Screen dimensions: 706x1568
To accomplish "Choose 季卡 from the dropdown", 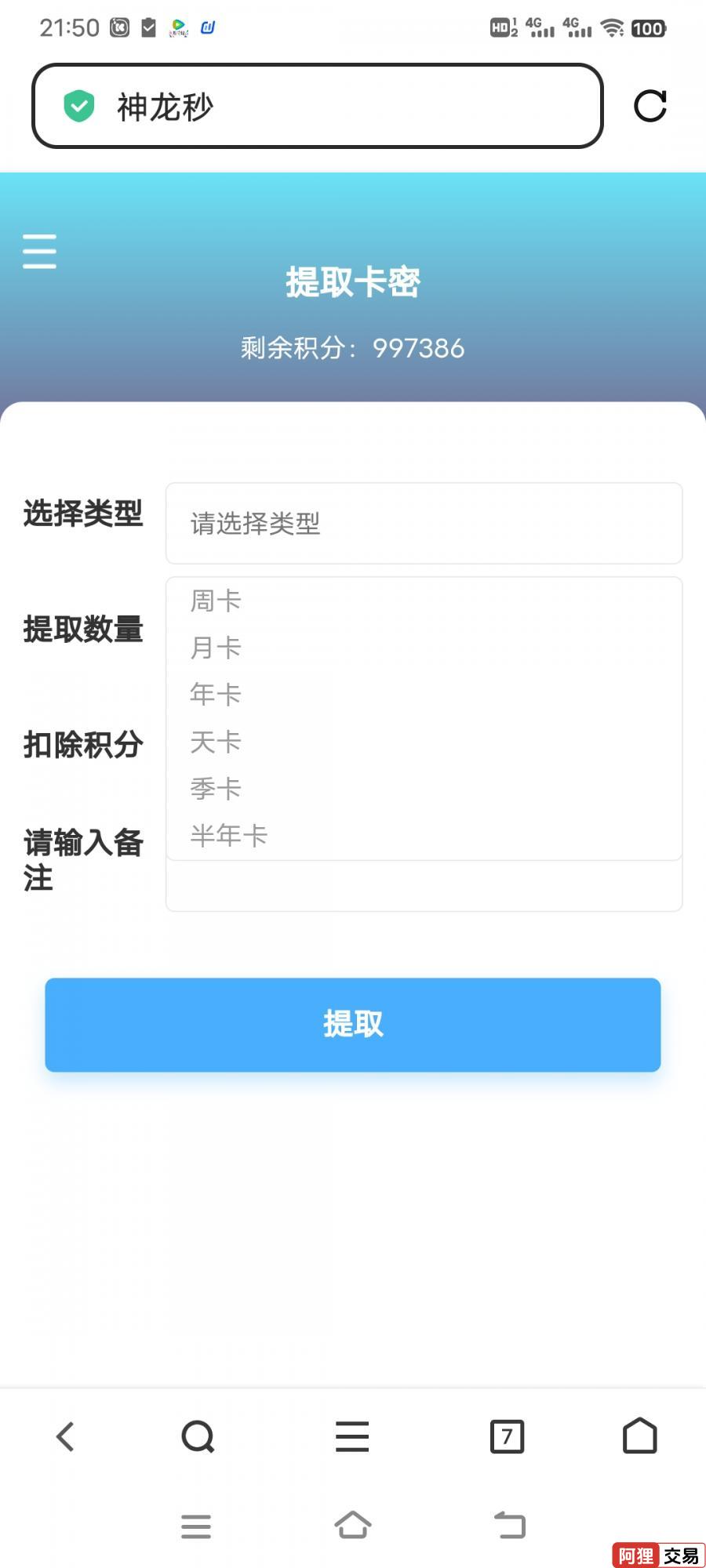I will coord(216,789).
